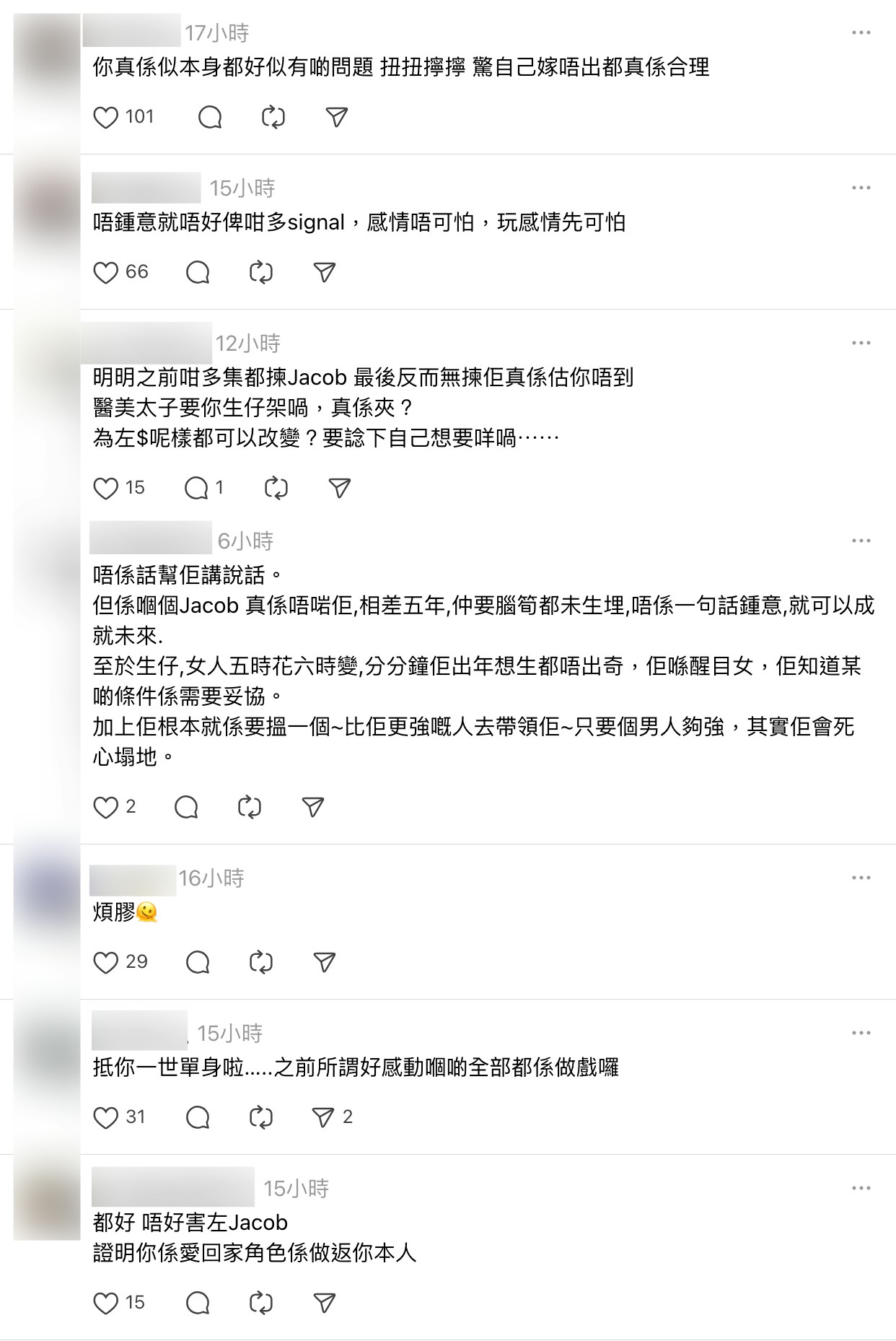Open overflow menu on the 6小時 comment
This screenshot has width=896, height=1341.
pyautogui.click(x=861, y=541)
